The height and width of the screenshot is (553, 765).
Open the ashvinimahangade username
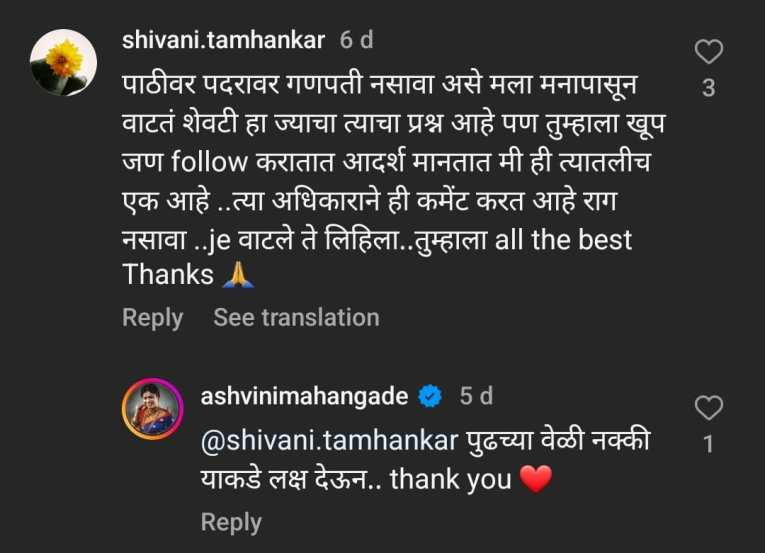305,397
